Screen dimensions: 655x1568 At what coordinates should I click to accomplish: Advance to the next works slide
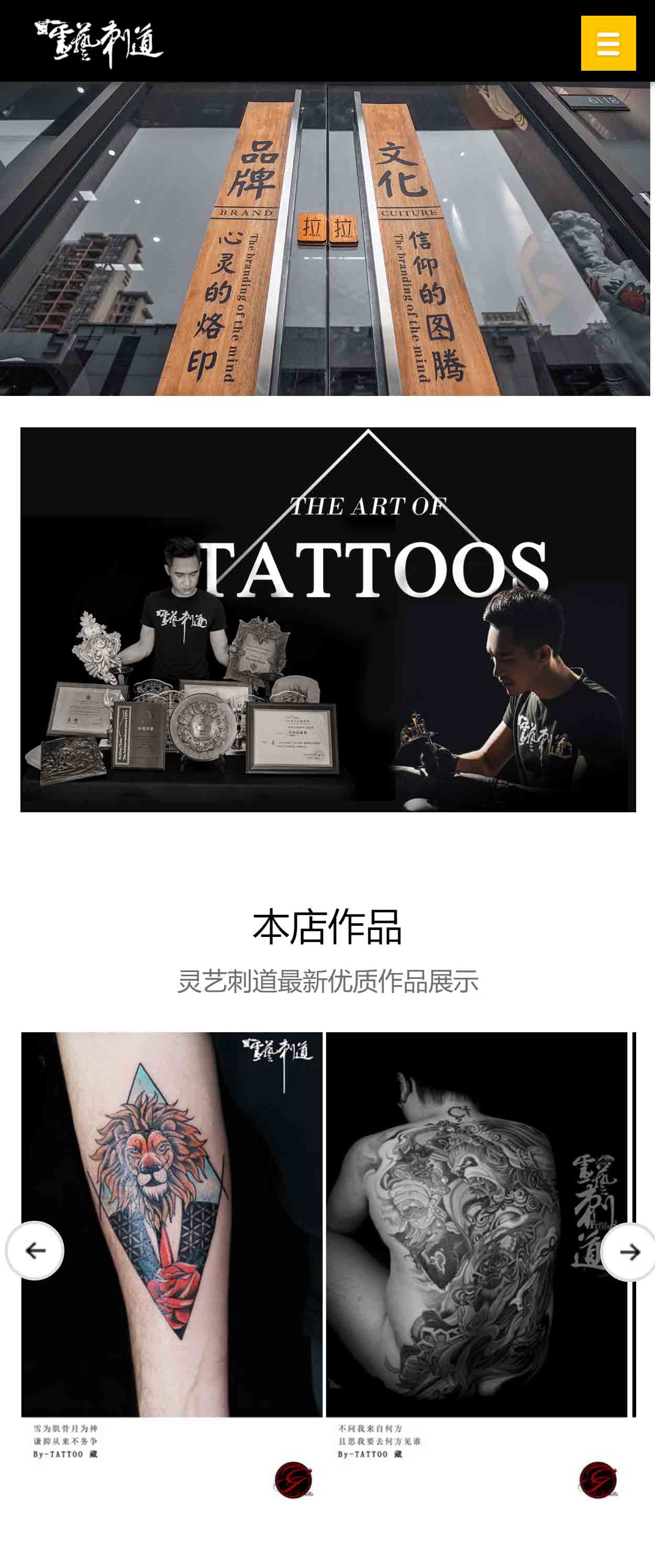coord(628,1251)
